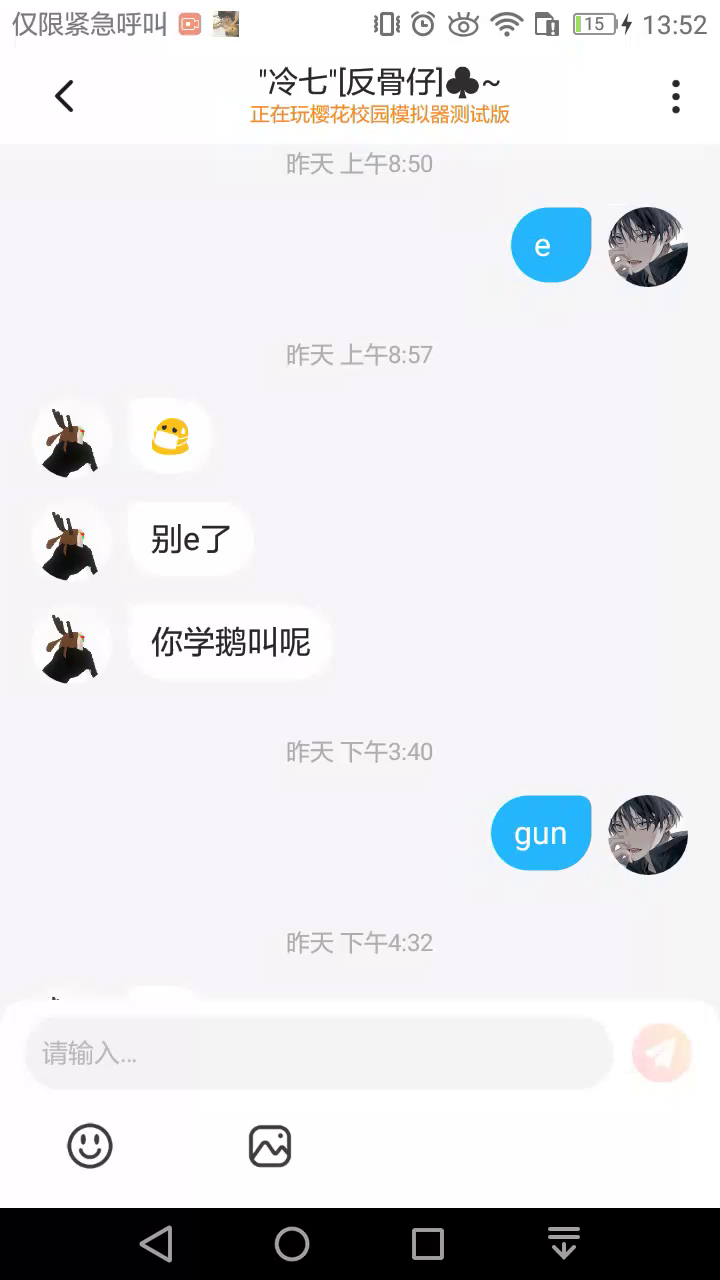The width and height of the screenshot is (720, 1280).
Task: View my profile avatar next to gun
Action: pos(648,834)
